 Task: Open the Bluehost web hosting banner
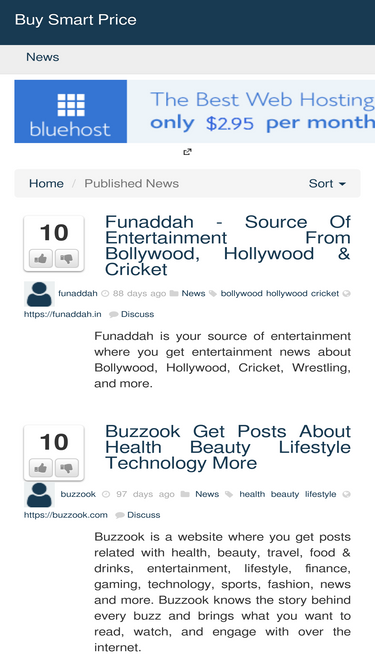194,111
